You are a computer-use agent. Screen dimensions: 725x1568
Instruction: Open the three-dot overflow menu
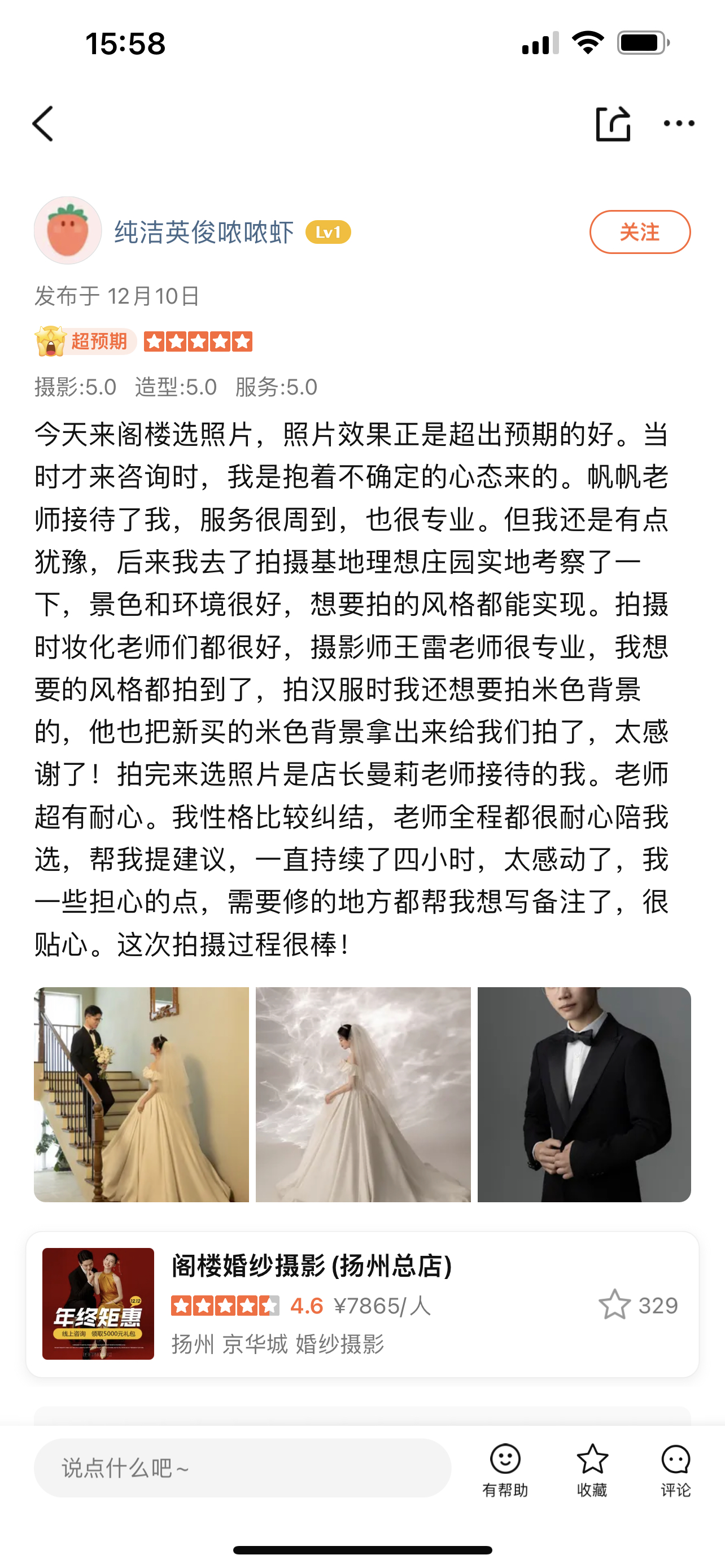[678, 124]
